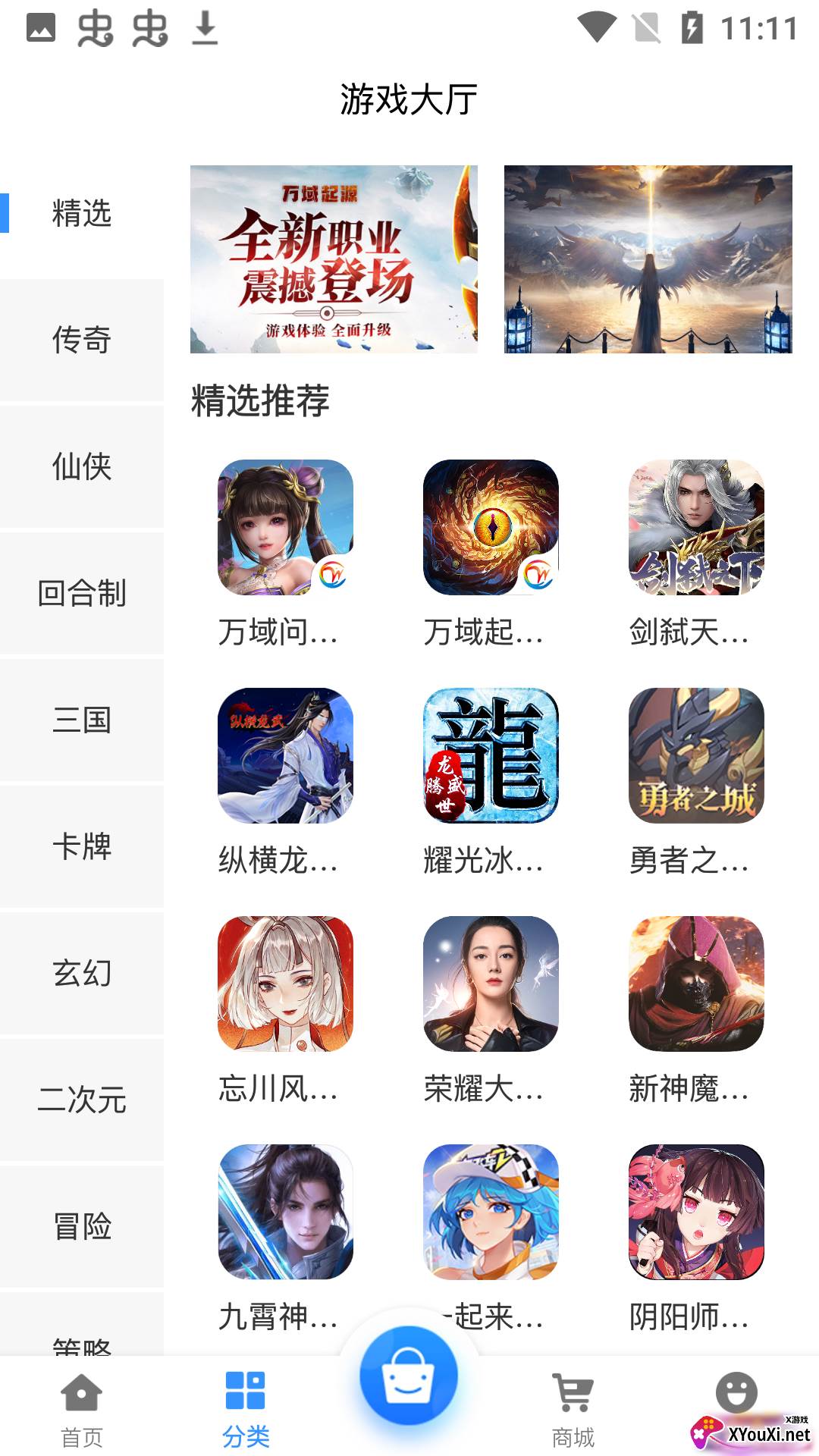Select the 卡牌 category
819x1456 pixels.
click(x=82, y=846)
